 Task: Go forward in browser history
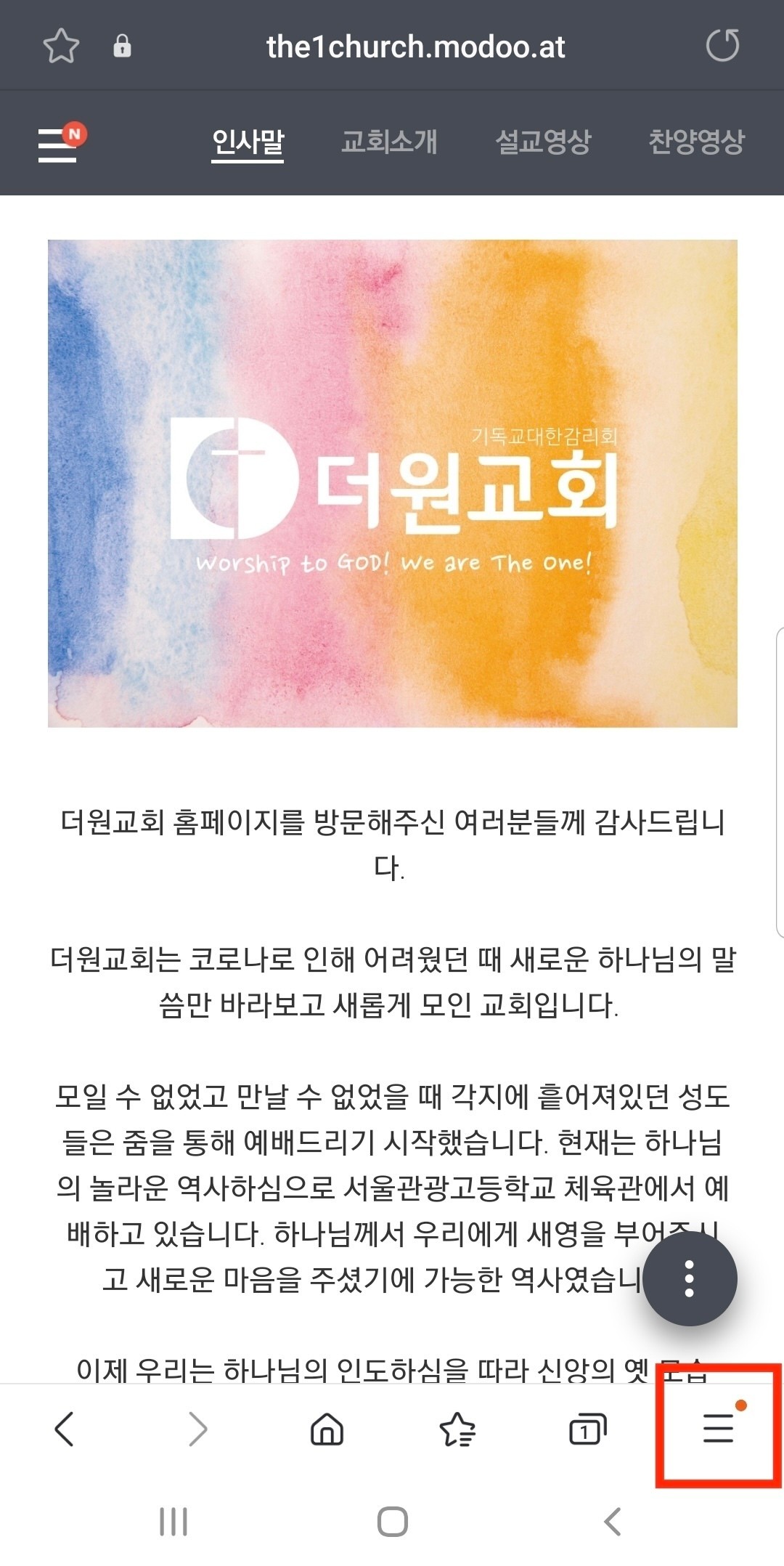pyautogui.click(x=197, y=1429)
